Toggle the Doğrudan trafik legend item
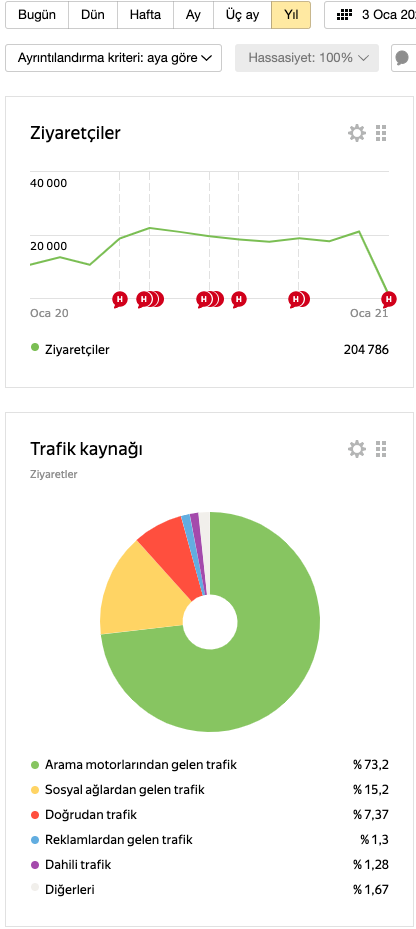416x929 pixels. (84, 815)
